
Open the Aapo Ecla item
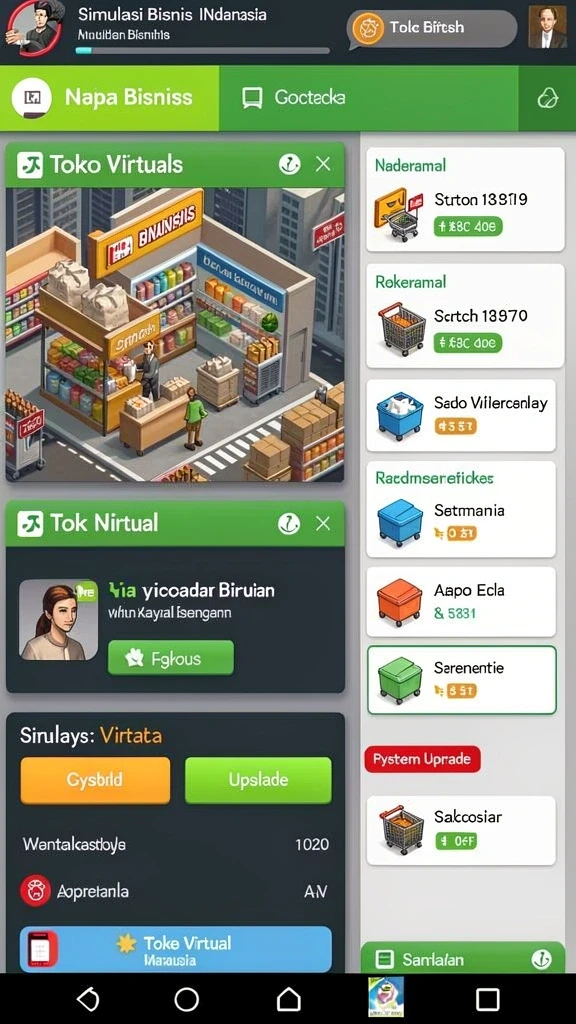[x=461, y=601]
